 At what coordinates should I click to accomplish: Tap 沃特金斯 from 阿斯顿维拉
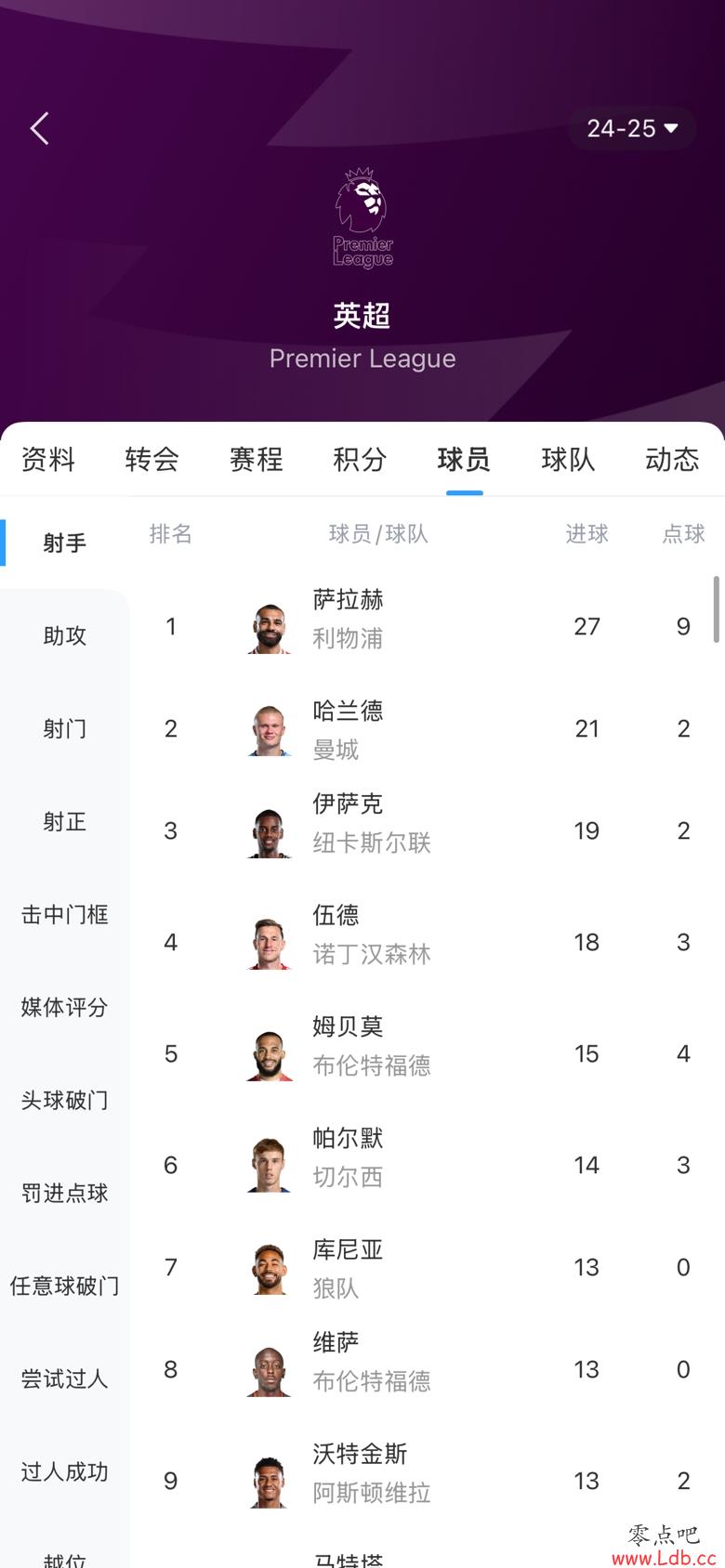click(428, 1481)
